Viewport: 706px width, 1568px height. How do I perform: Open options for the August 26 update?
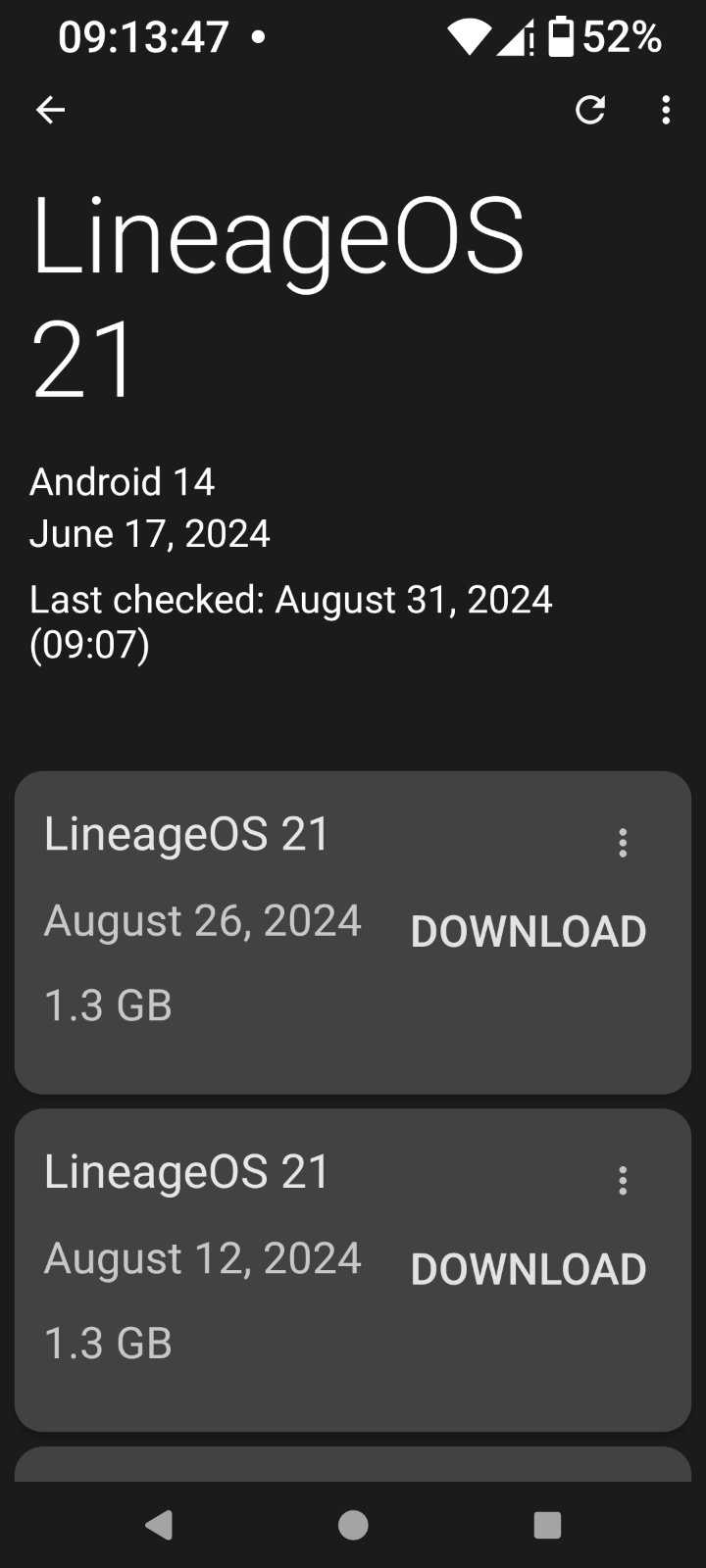pyautogui.click(x=623, y=843)
